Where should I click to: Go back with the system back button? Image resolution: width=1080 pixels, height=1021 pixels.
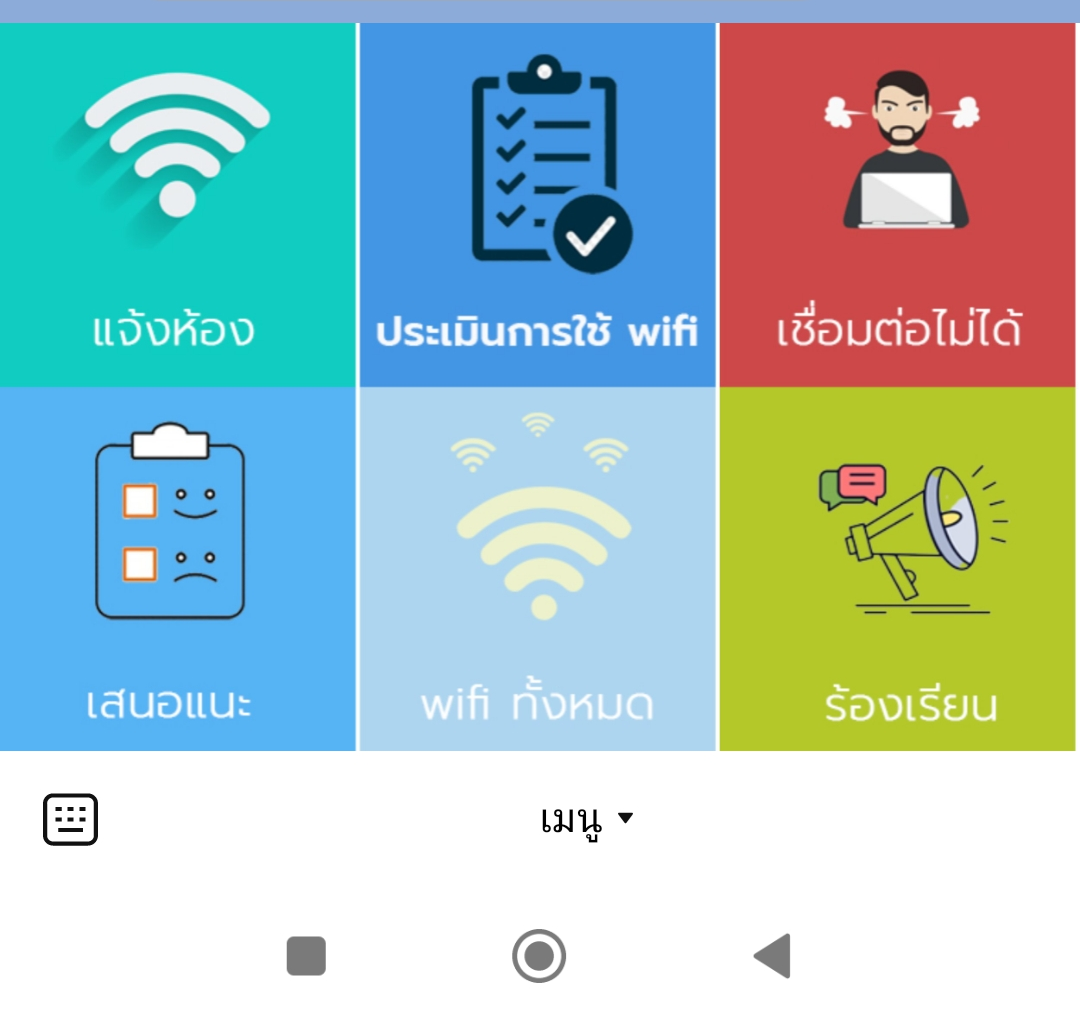tap(772, 956)
